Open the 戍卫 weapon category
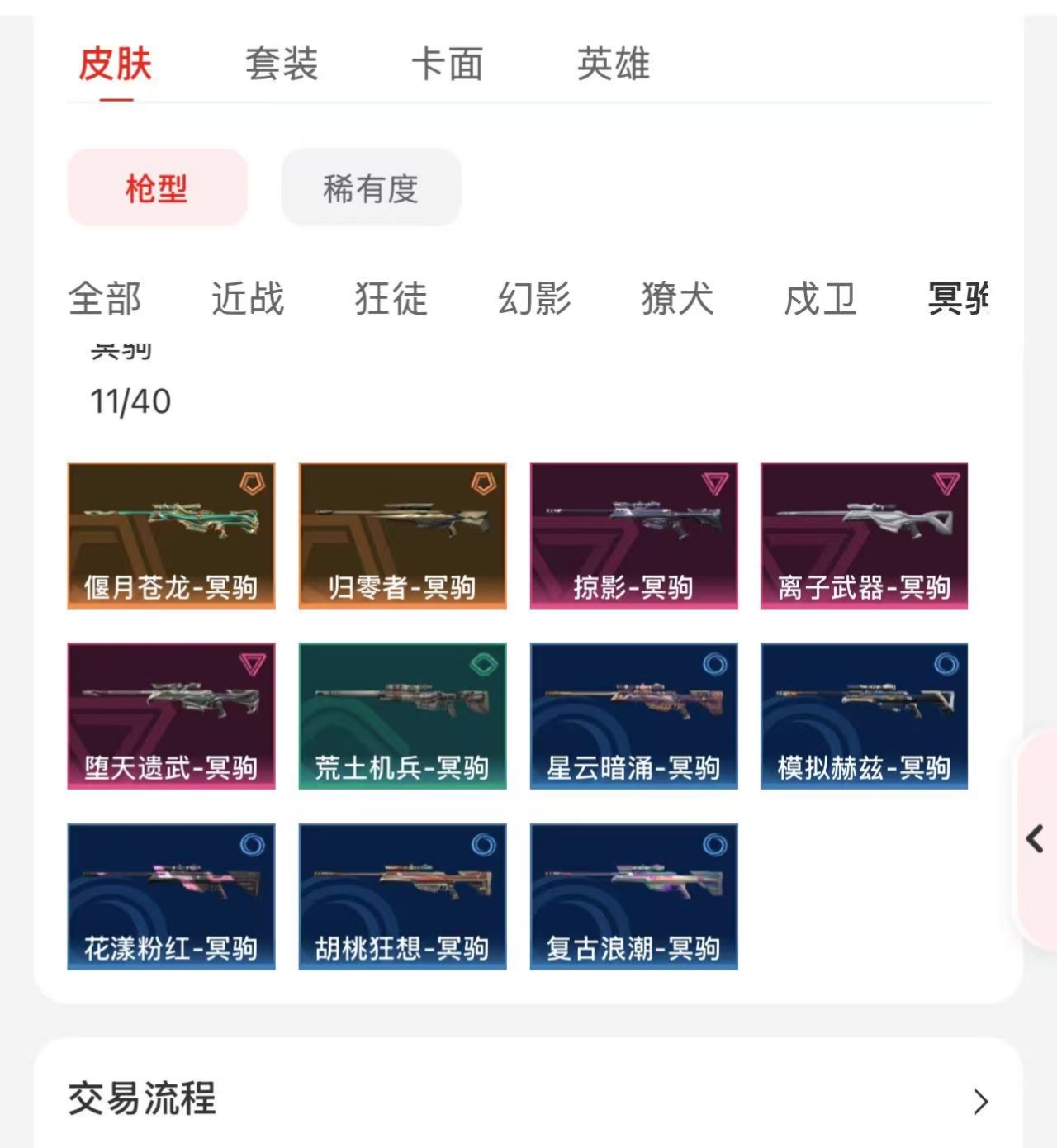Viewport: 1057px width, 1148px height. [x=820, y=299]
